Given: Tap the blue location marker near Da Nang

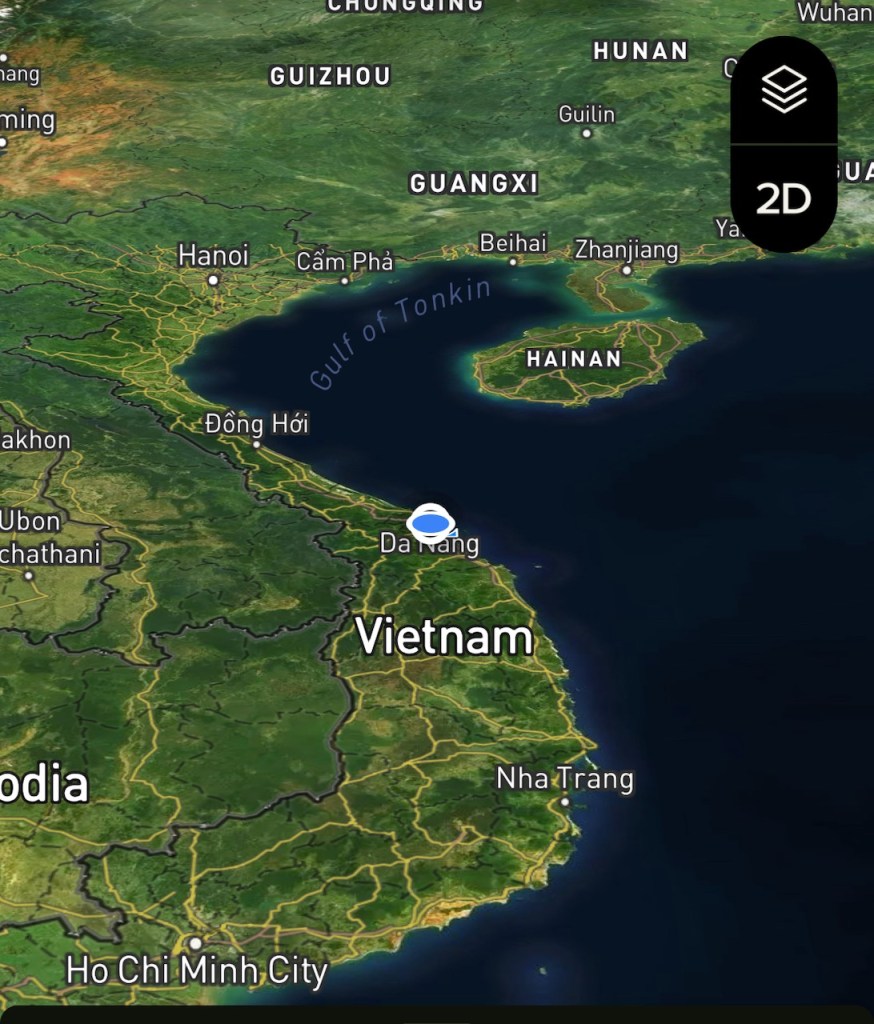Looking at the screenshot, I should tap(431, 523).
